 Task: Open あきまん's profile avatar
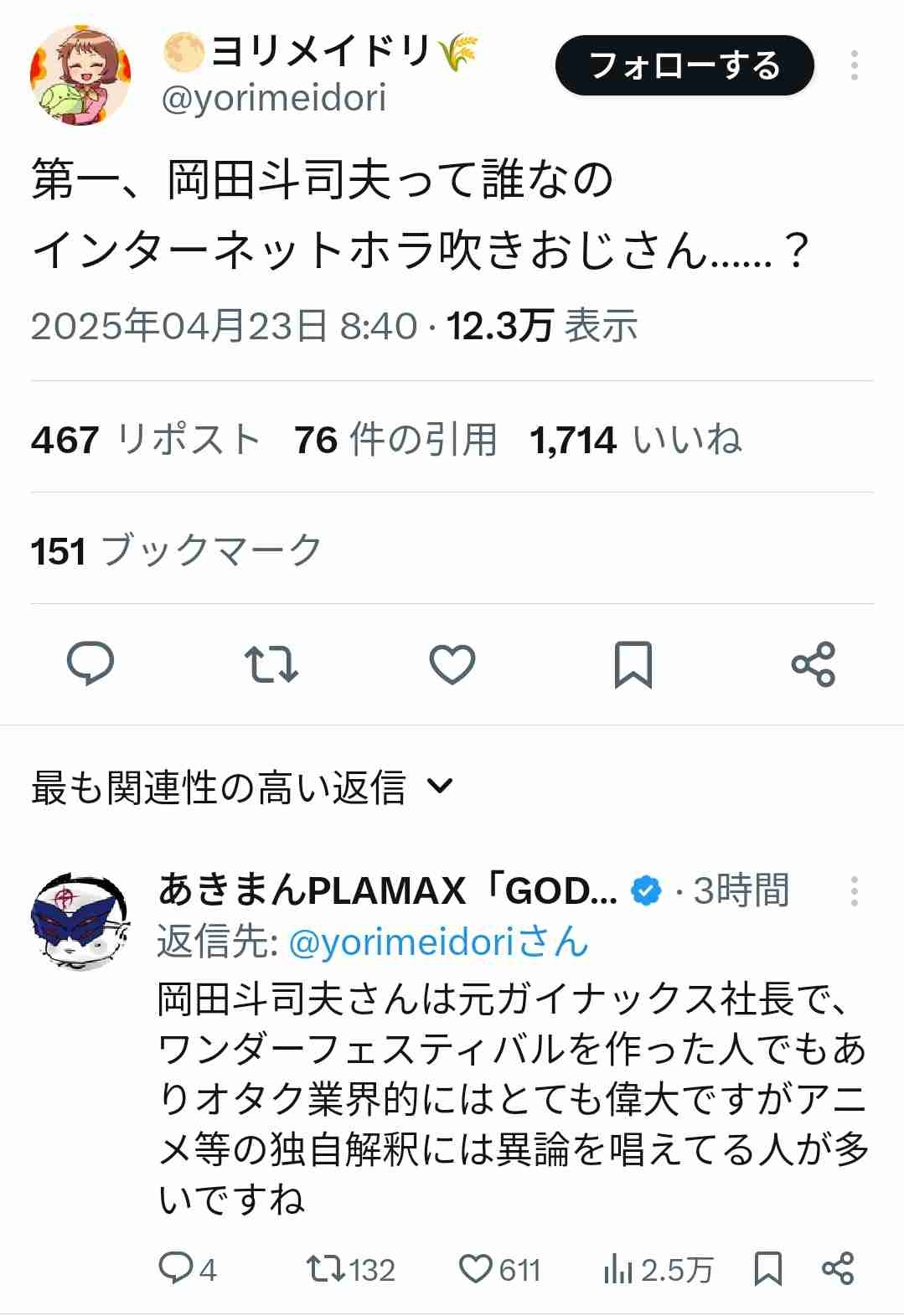coord(80,921)
